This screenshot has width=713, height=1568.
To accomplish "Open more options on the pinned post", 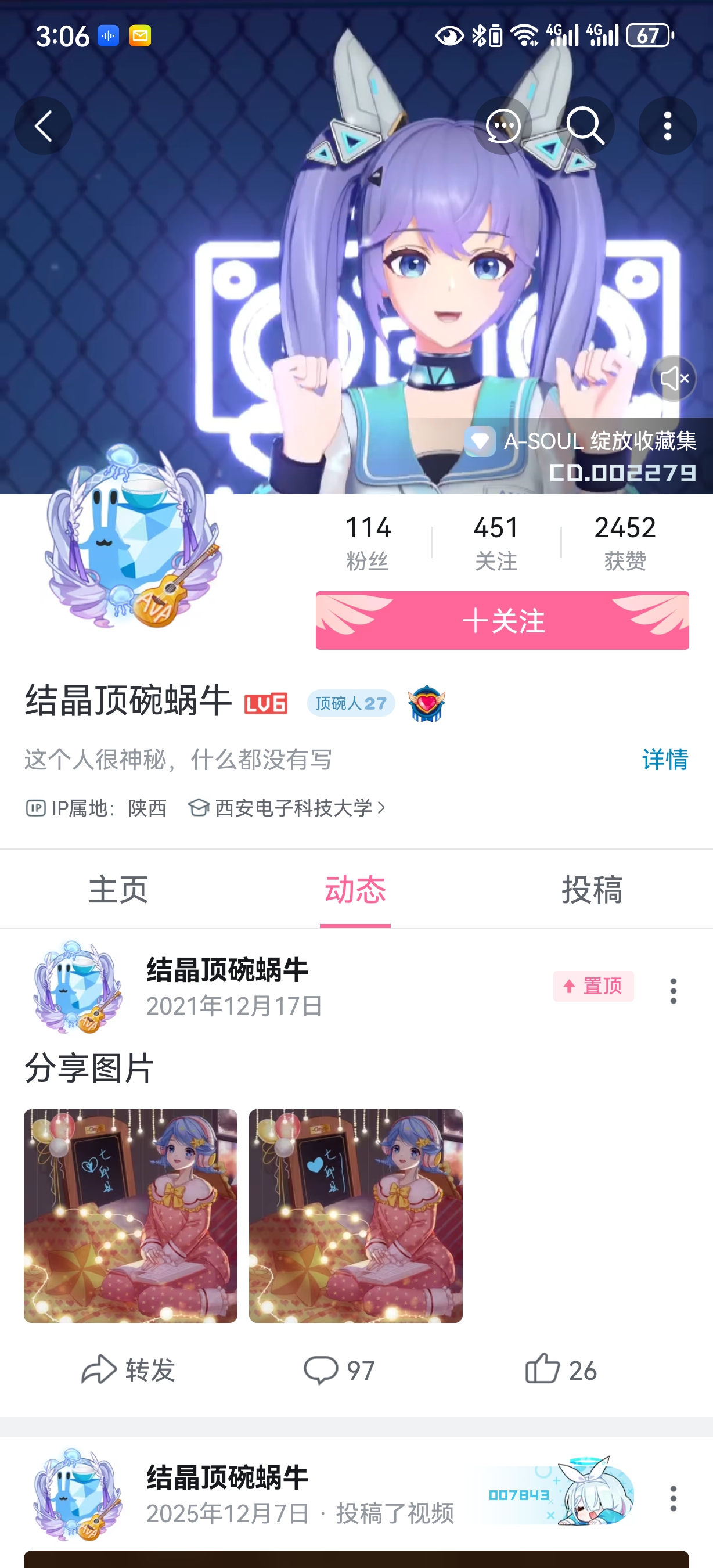I will click(673, 990).
